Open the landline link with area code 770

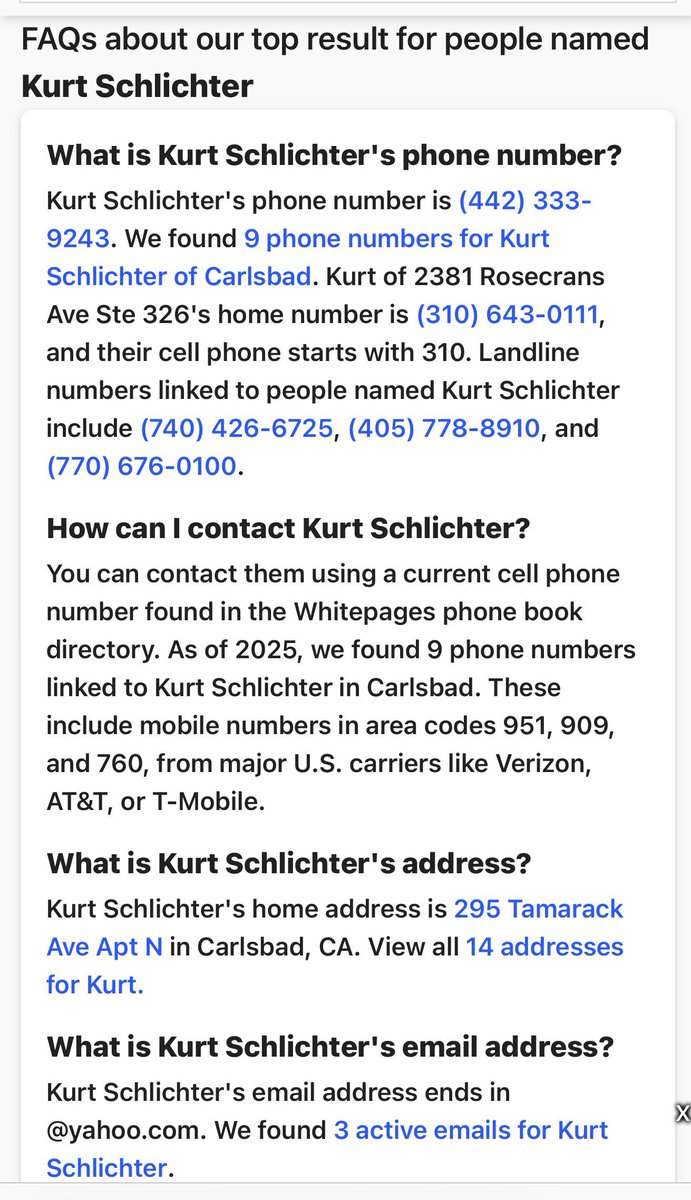tap(141, 466)
